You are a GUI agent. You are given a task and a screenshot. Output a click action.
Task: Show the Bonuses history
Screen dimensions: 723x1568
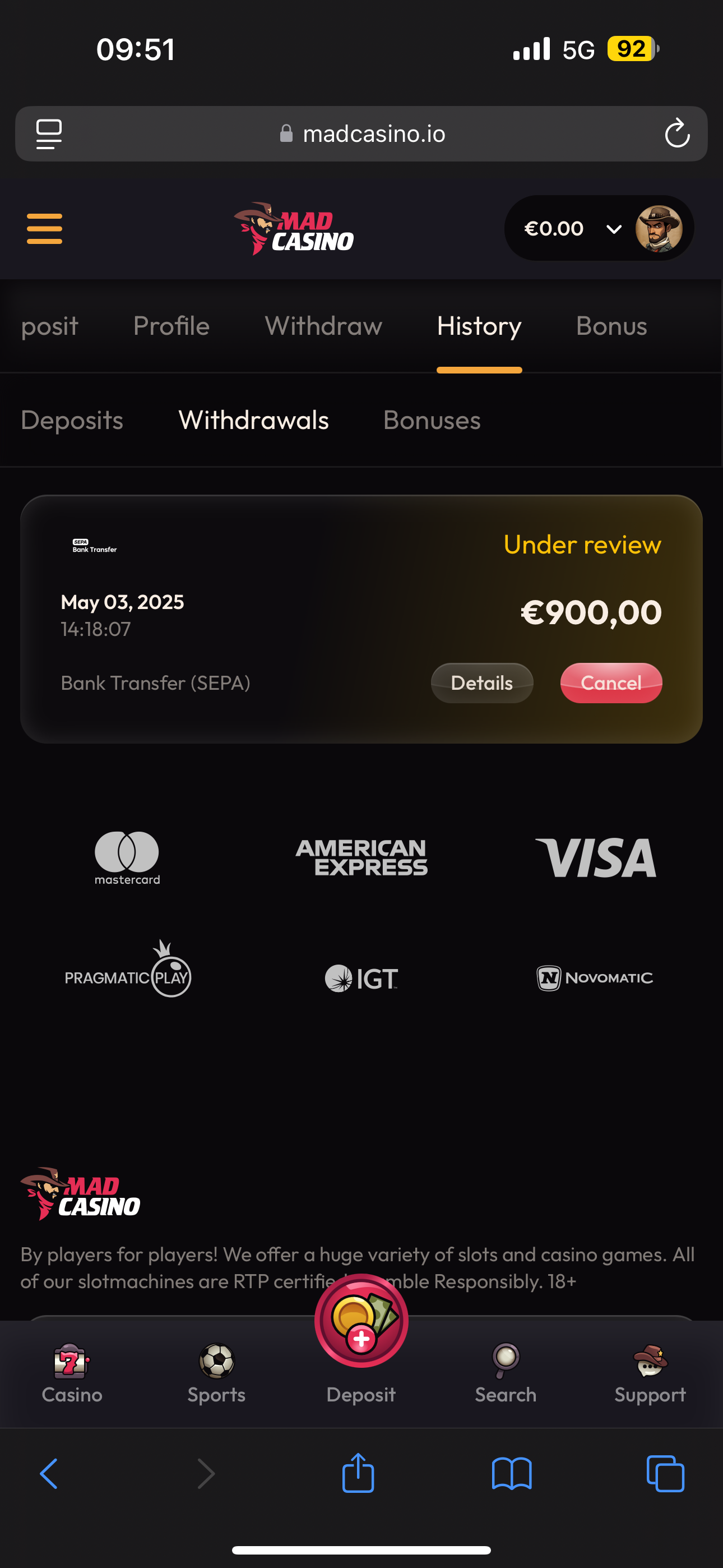click(432, 420)
